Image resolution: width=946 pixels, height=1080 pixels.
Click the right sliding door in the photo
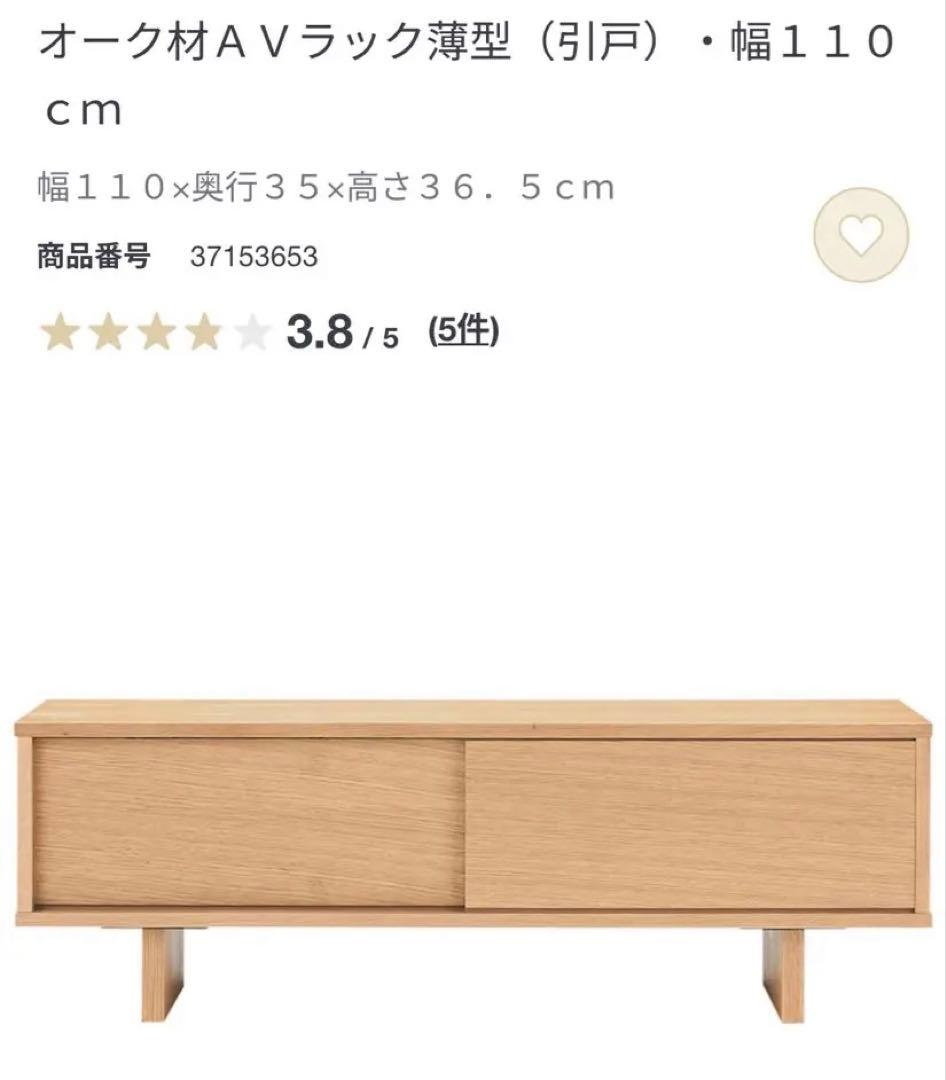point(690,825)
